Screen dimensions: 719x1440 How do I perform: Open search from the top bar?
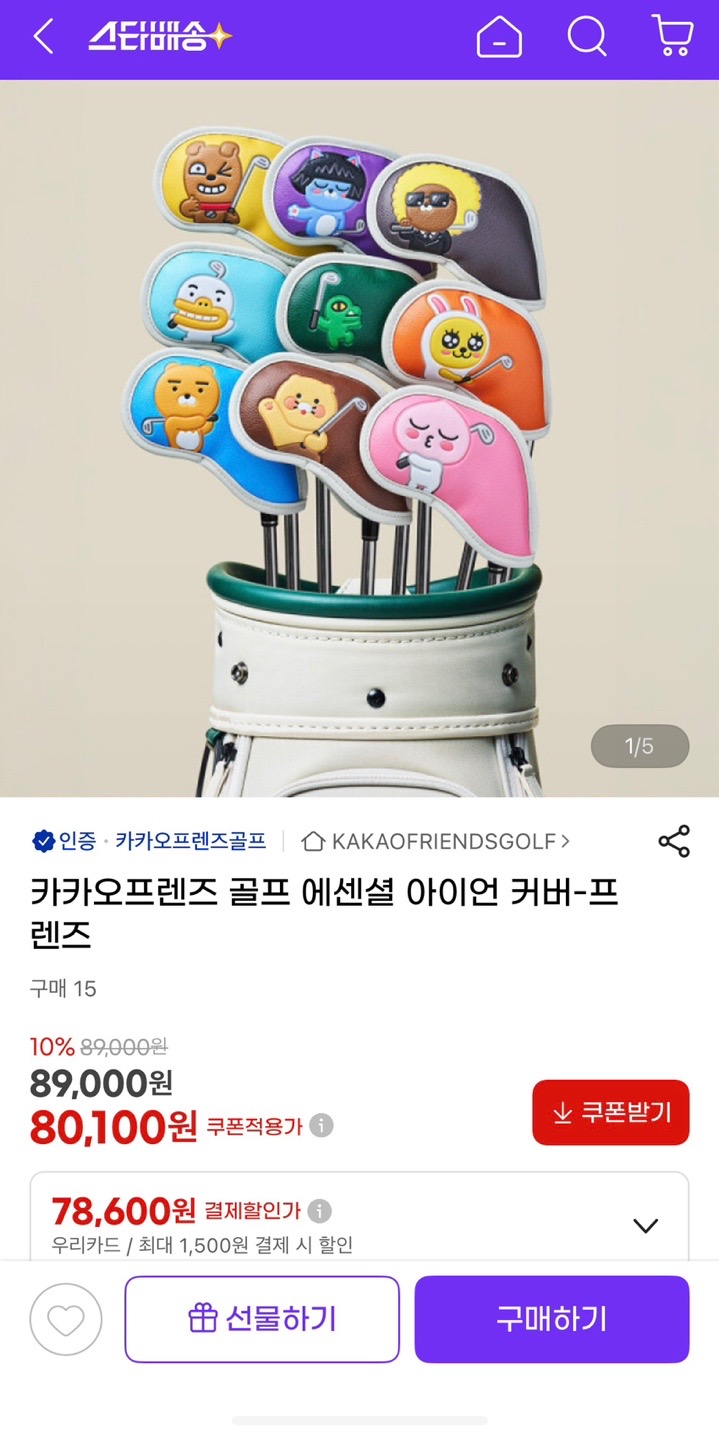click(x=587, y=37)
